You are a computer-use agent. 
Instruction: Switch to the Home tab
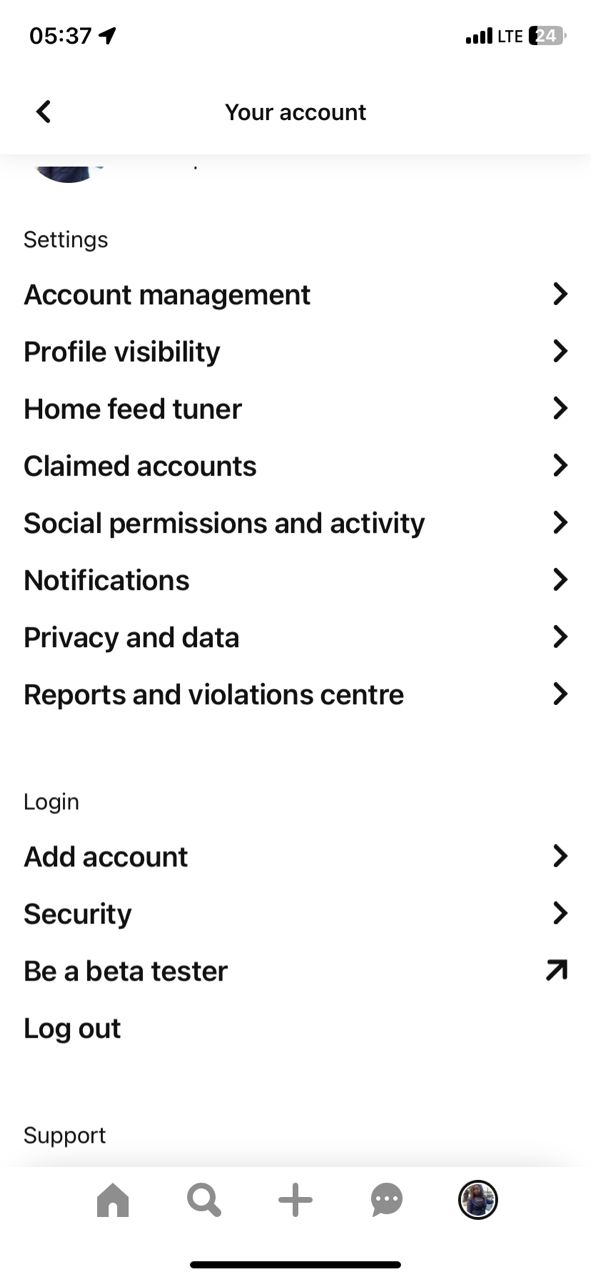[x=113, y=1200]
